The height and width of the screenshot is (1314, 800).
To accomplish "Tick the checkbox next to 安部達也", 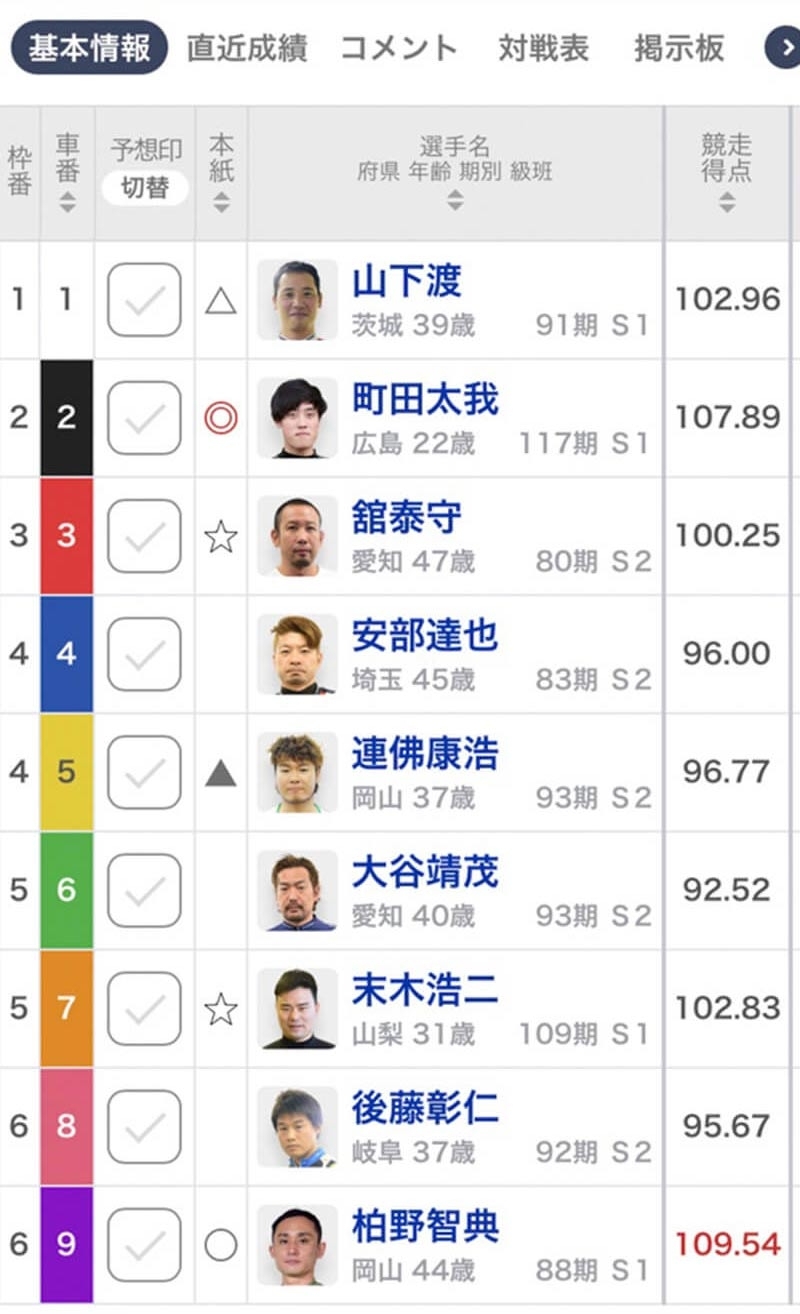I will pyautogui.click(x=144, y=654).
